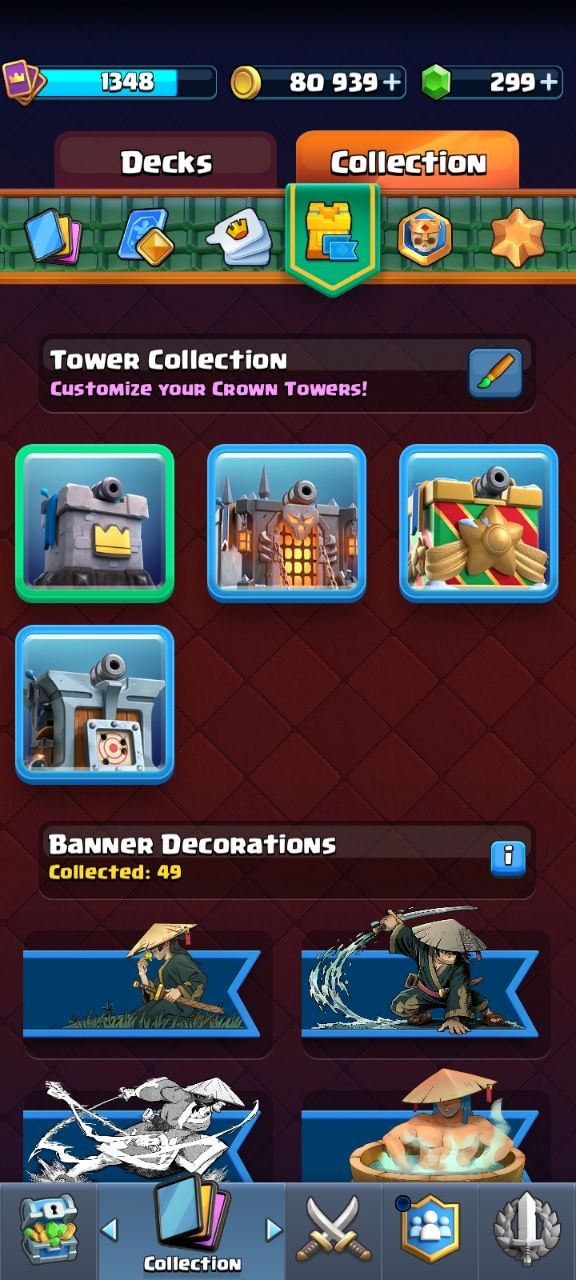
Task: Select the spiked skull gate tower skin
Action: 287,523
